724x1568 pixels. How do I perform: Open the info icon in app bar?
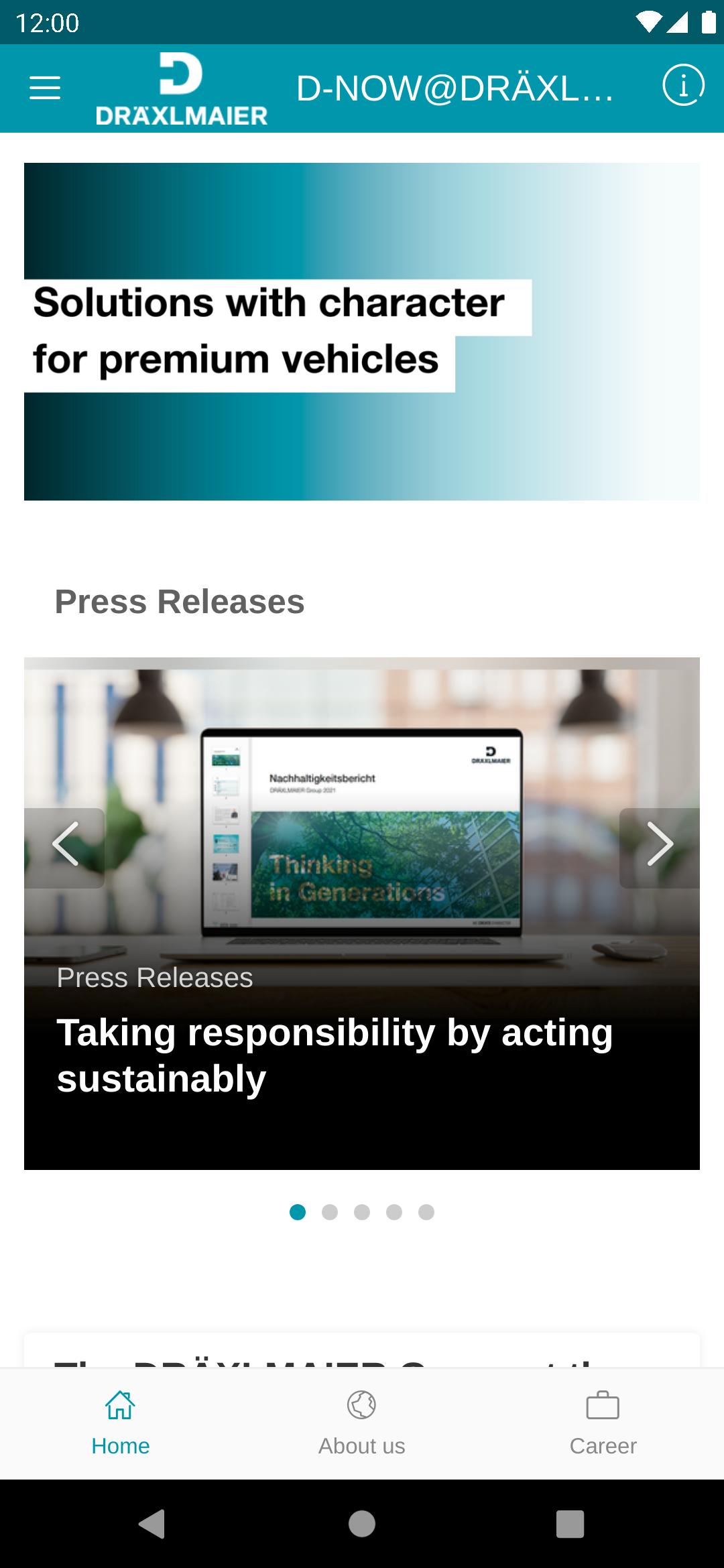tap(683, 86)
